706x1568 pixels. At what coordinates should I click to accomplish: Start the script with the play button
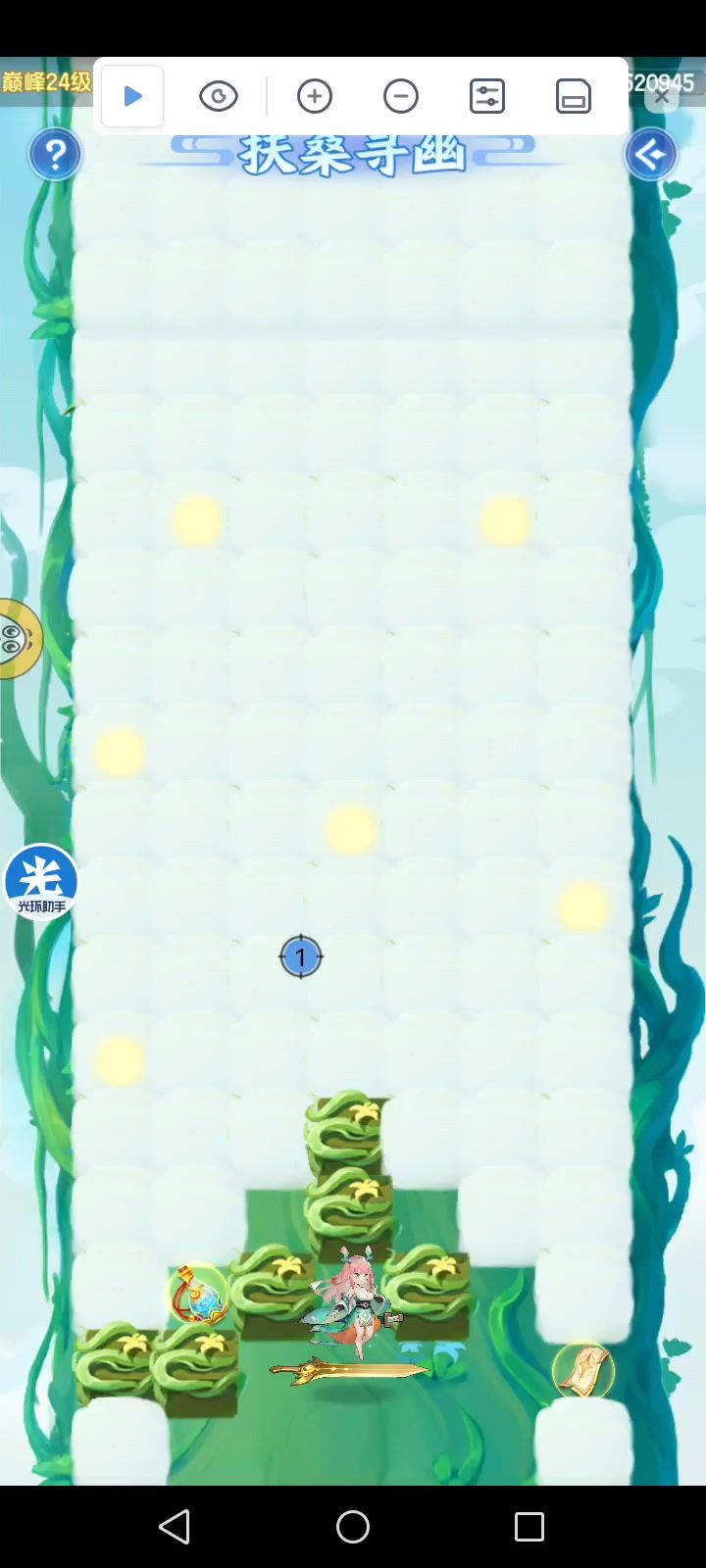pyautogui.click(x=132, y=96)
